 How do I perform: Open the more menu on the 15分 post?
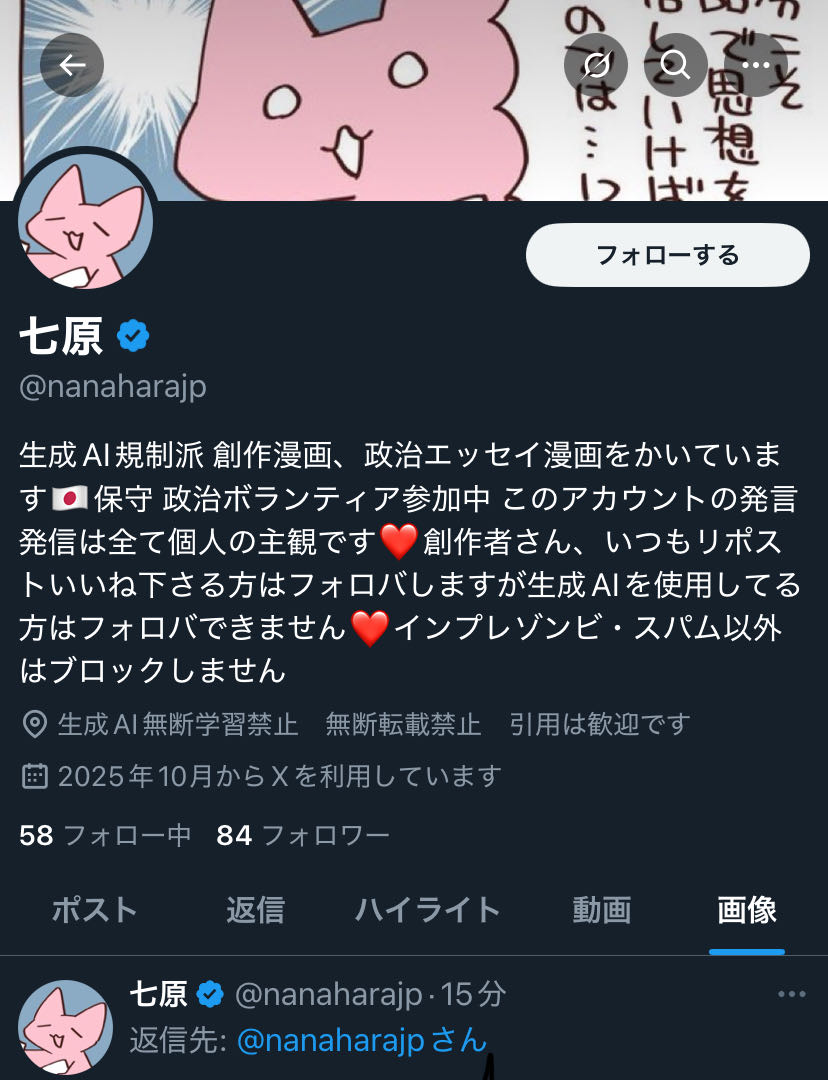pos(791,994)
